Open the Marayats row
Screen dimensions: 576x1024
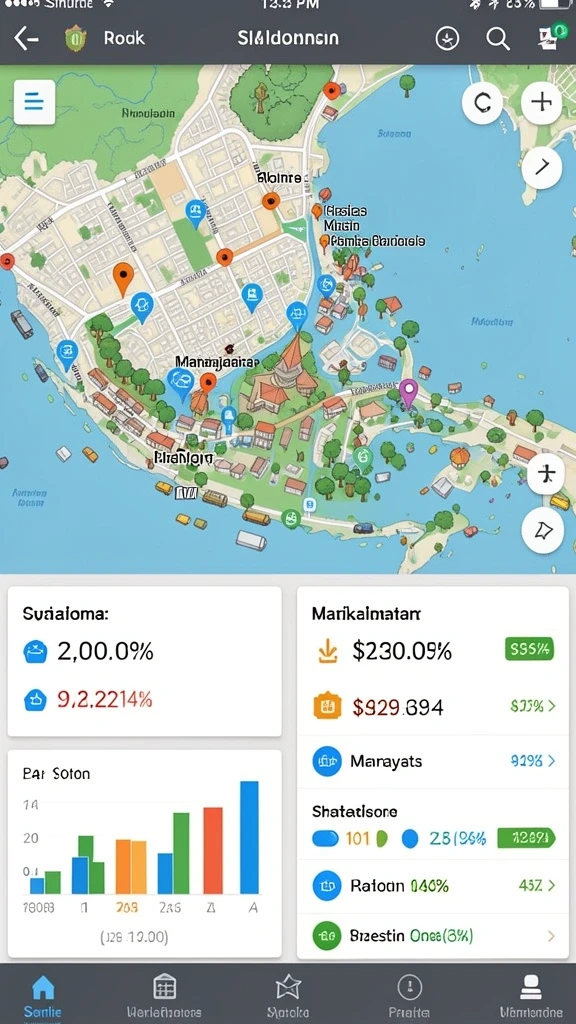click(433, 761)
